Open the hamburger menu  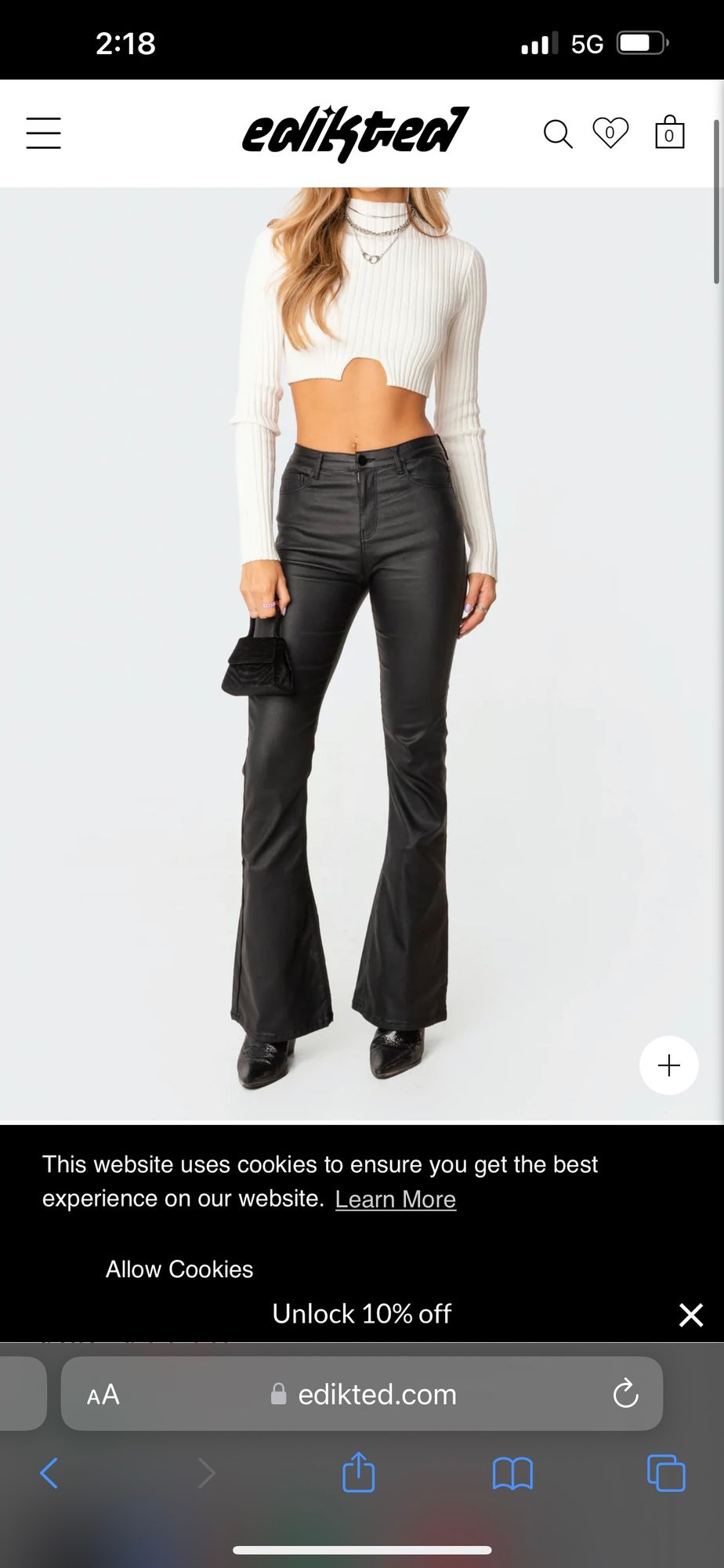(44, 133)
